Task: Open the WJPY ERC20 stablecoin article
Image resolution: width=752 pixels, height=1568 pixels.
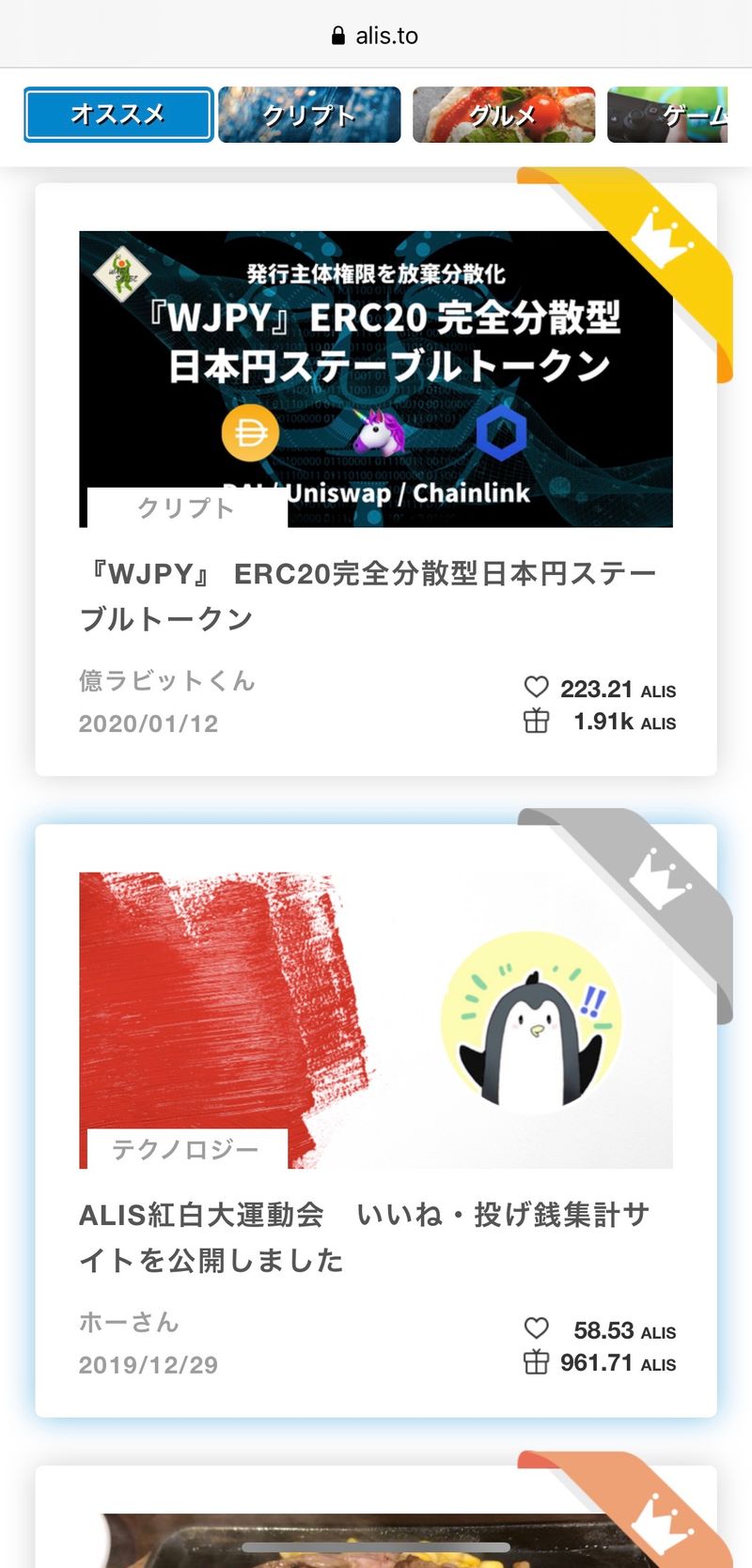Action: click(368, 595)
